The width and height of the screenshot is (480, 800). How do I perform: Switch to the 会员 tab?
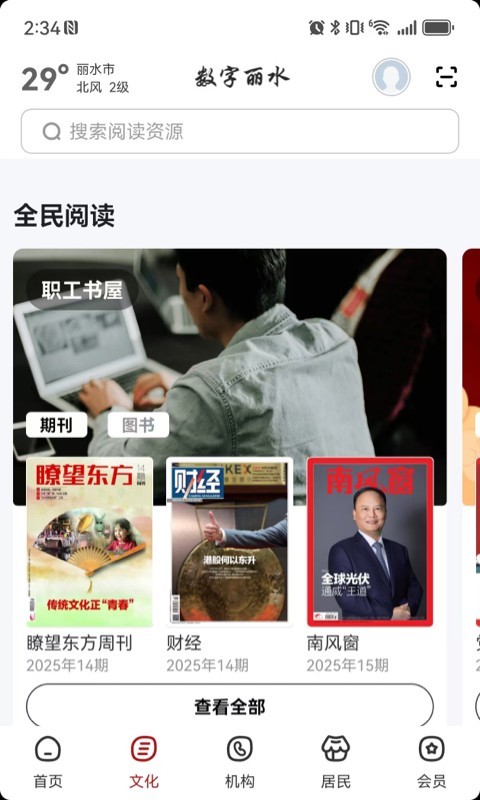[432, 761]
